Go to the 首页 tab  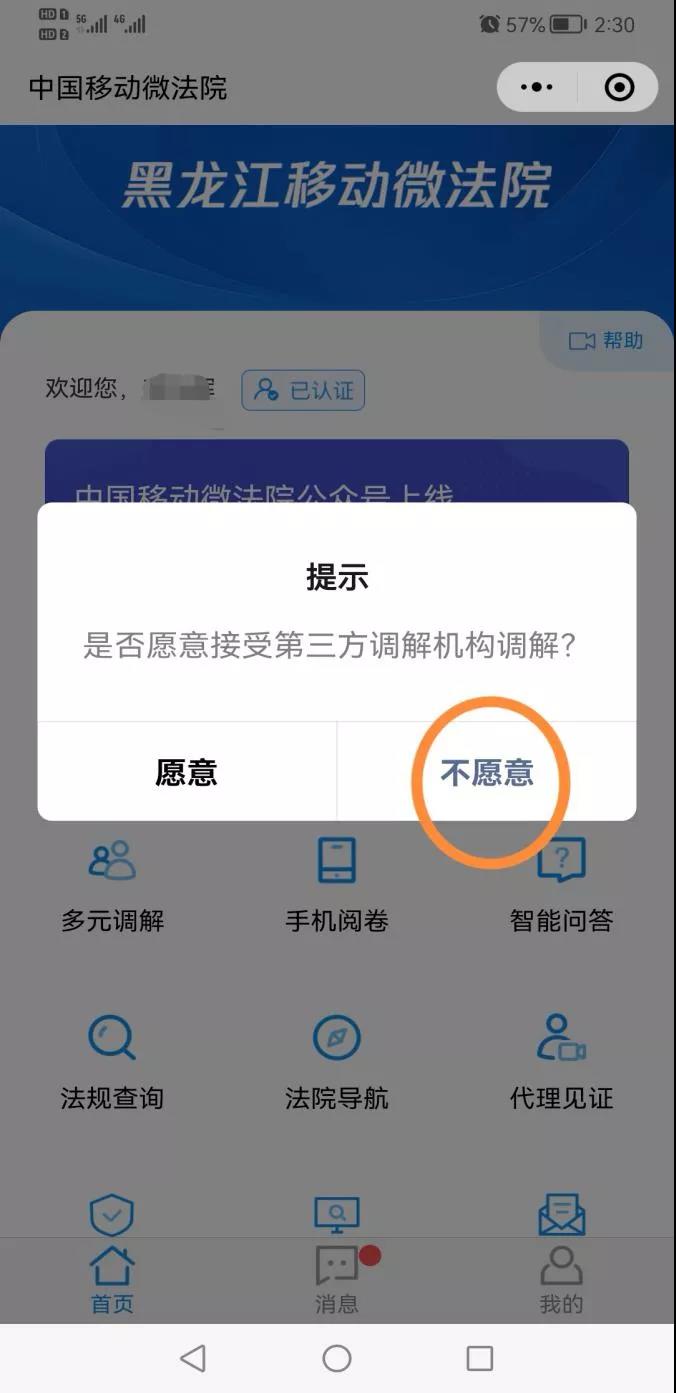tap(112, 1280)
